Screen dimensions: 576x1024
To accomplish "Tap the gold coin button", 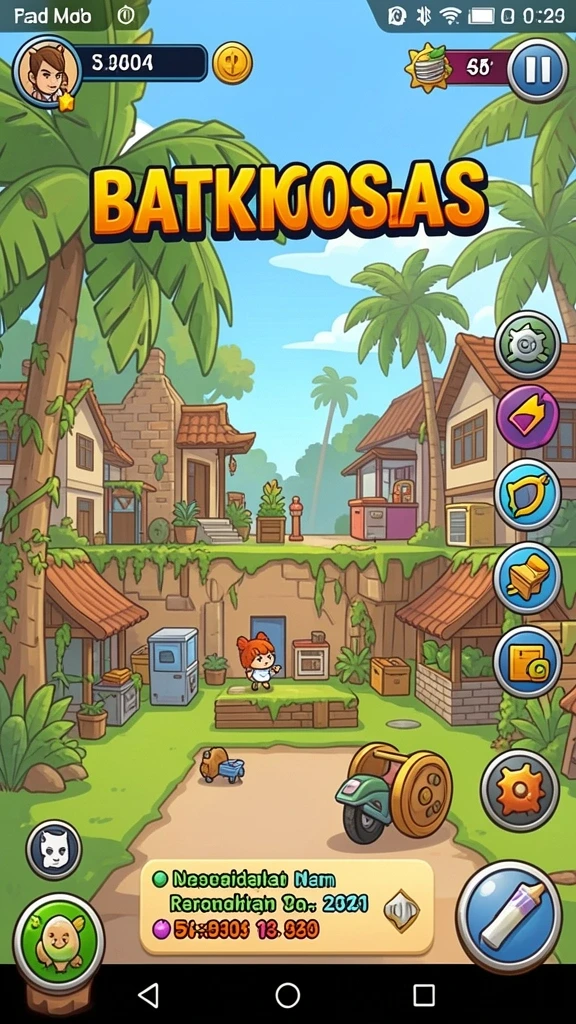I will (232, 63).
